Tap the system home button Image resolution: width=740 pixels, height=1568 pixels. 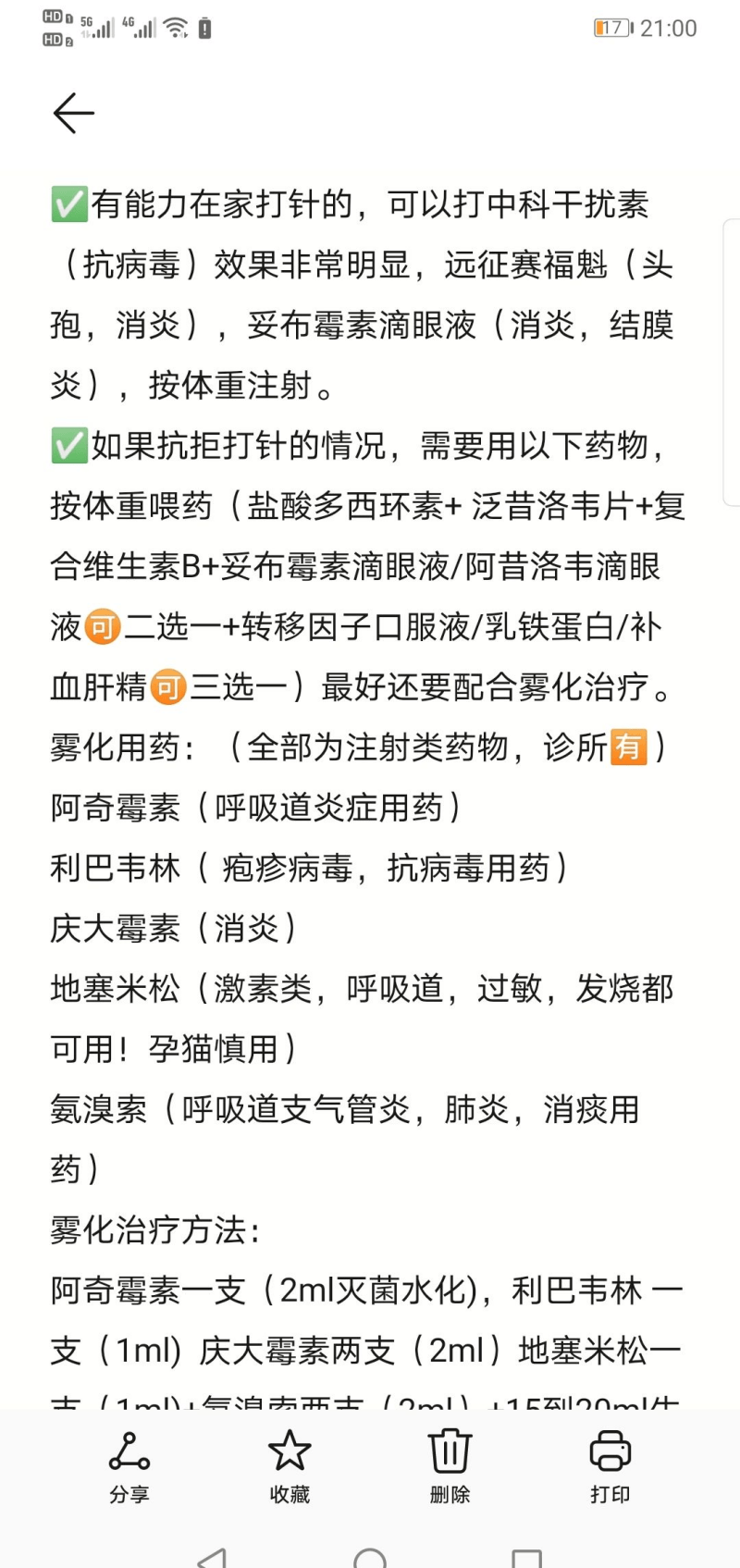click(x=370, y=1558)
